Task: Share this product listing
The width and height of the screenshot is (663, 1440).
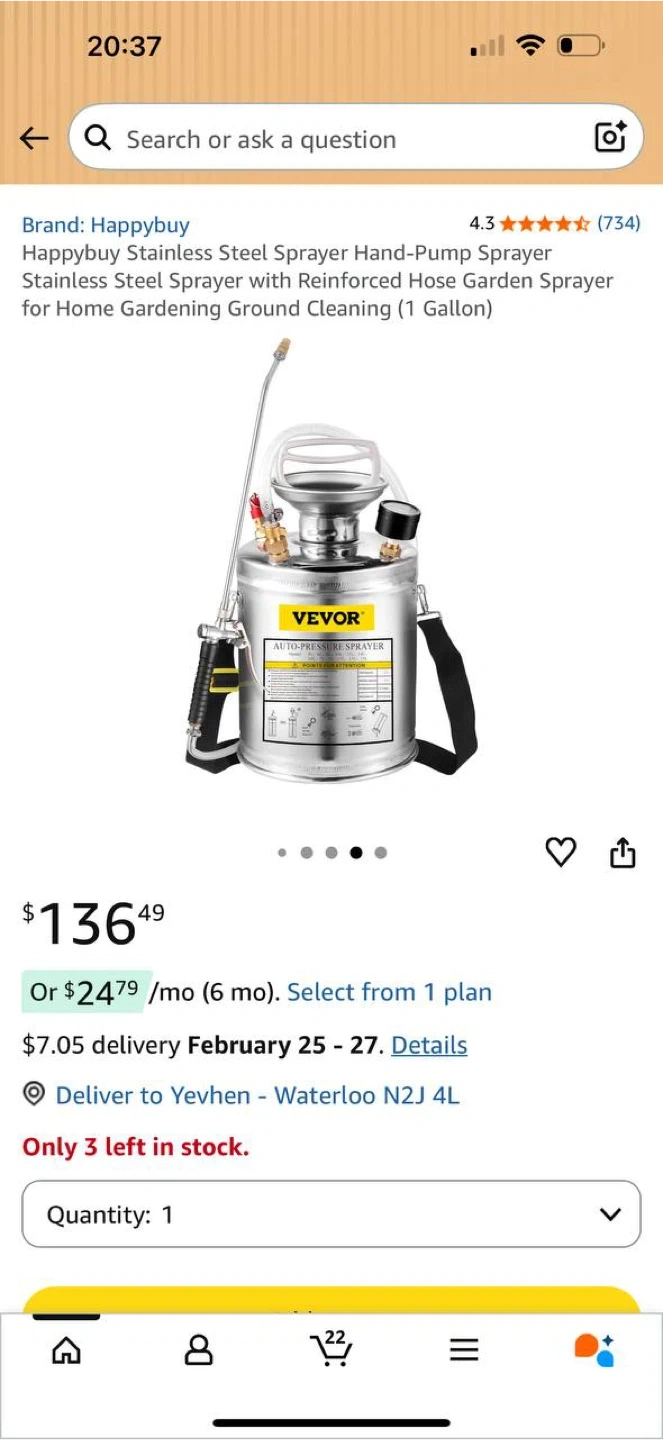Action: tap(622, 853)
